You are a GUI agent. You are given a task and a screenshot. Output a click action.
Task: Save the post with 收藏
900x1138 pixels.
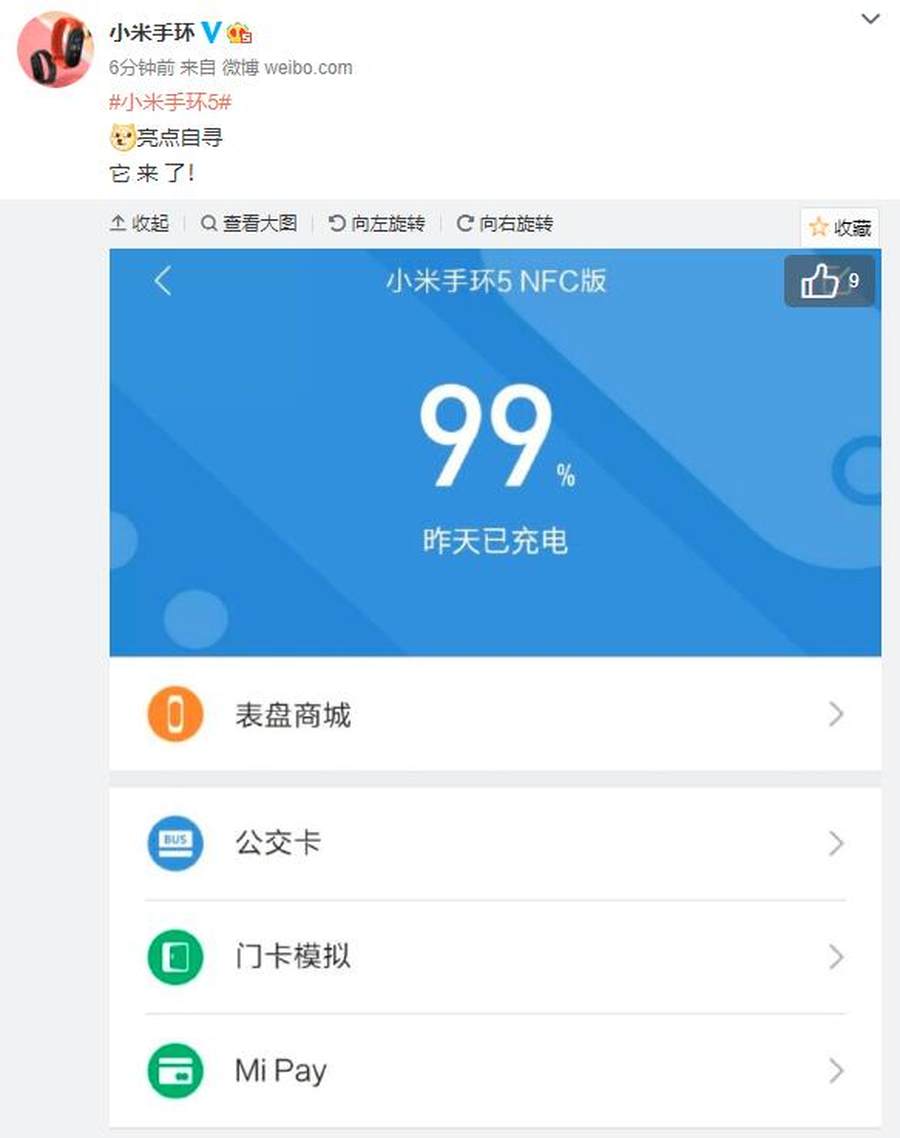tap(840, 228)
